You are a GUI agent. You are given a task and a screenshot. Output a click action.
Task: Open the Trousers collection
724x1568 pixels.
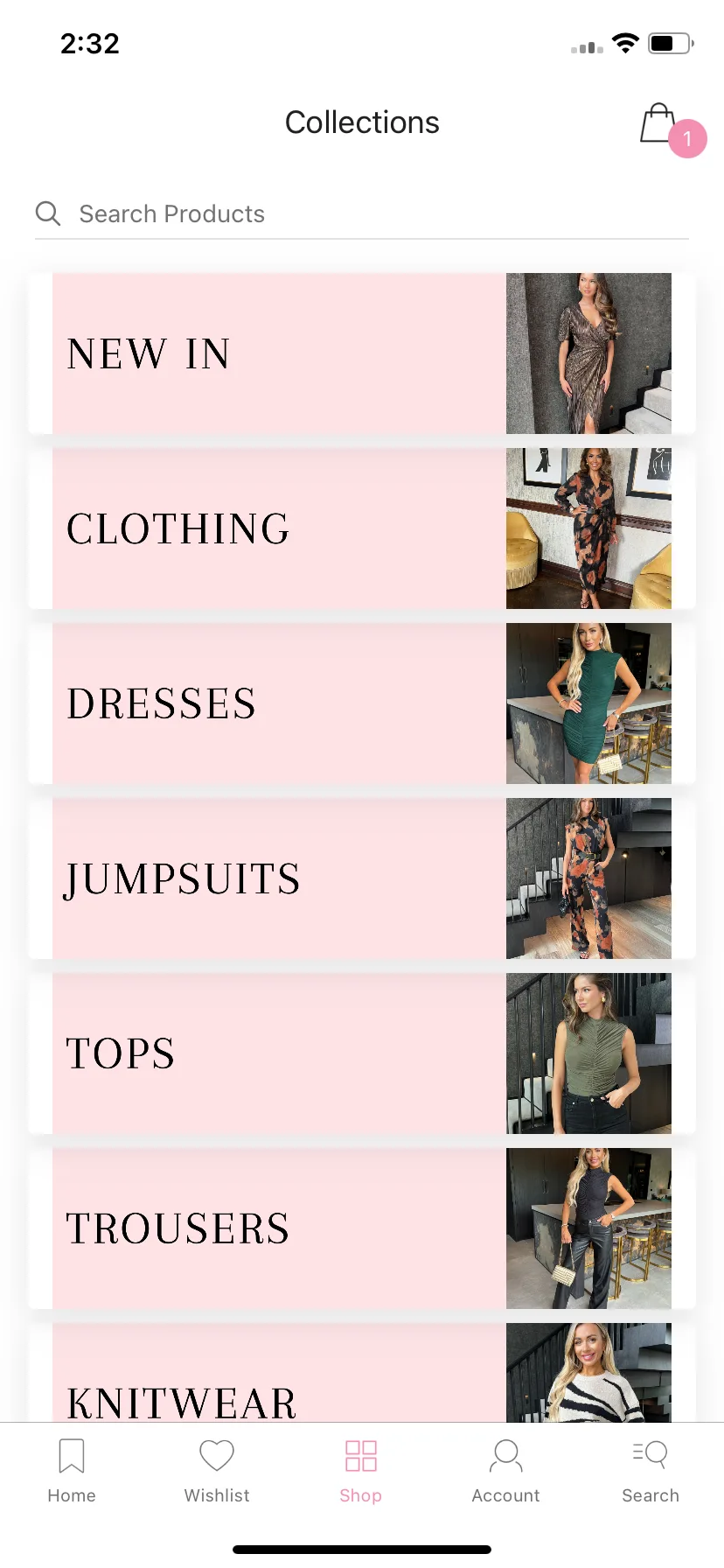point(362,1228)
